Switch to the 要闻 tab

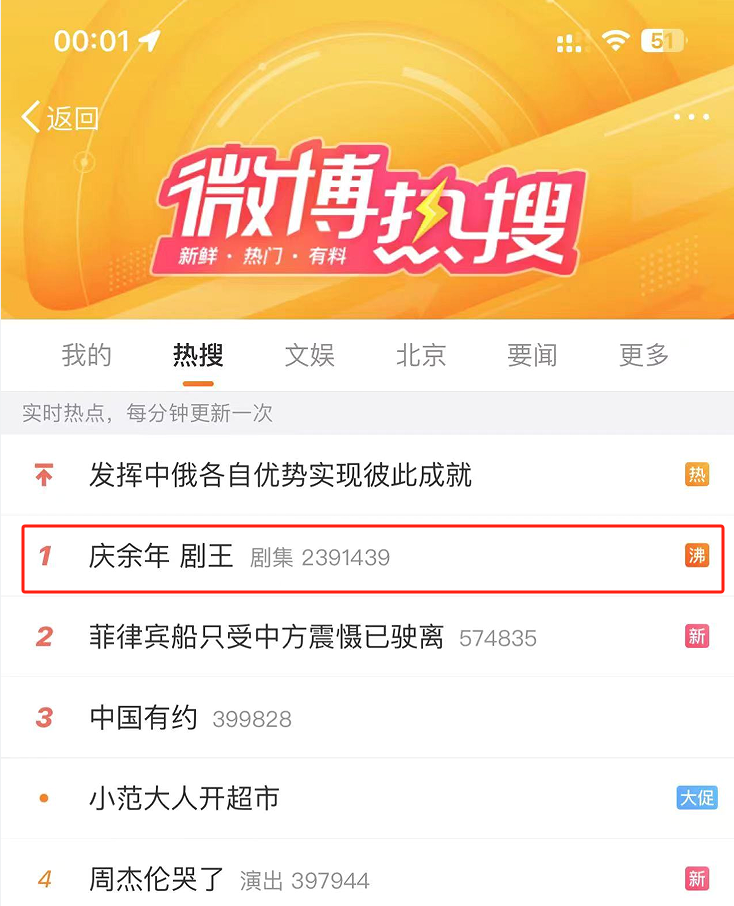tap(532, 355)
